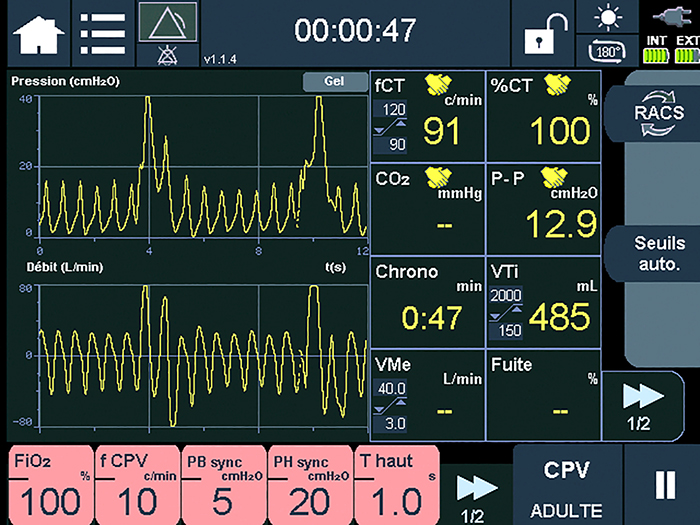700x525 pixels.
Task: Adjust brightness and 180° screen rotation
Action: [x=606, y=33]
